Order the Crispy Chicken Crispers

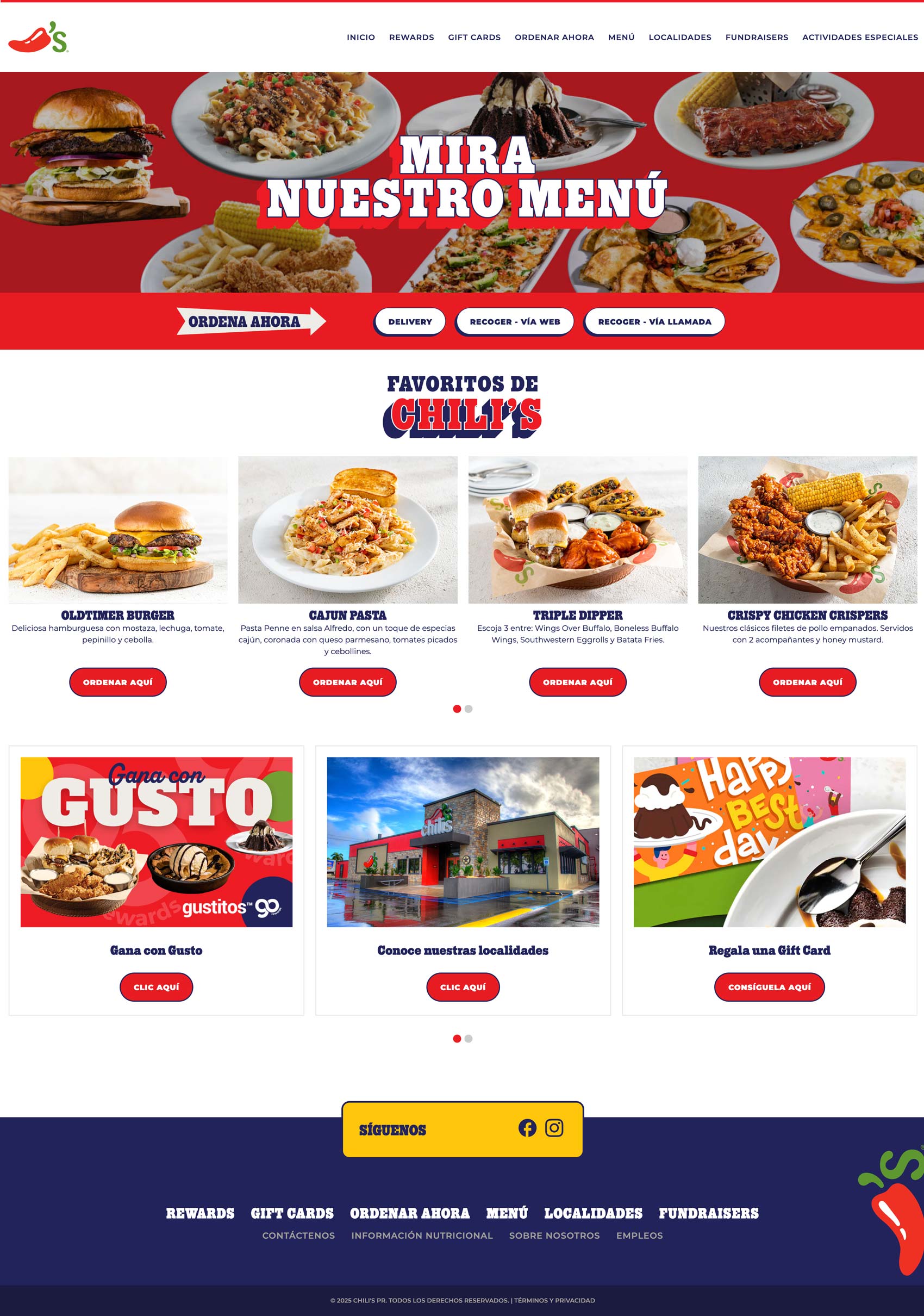pos(807,682)
